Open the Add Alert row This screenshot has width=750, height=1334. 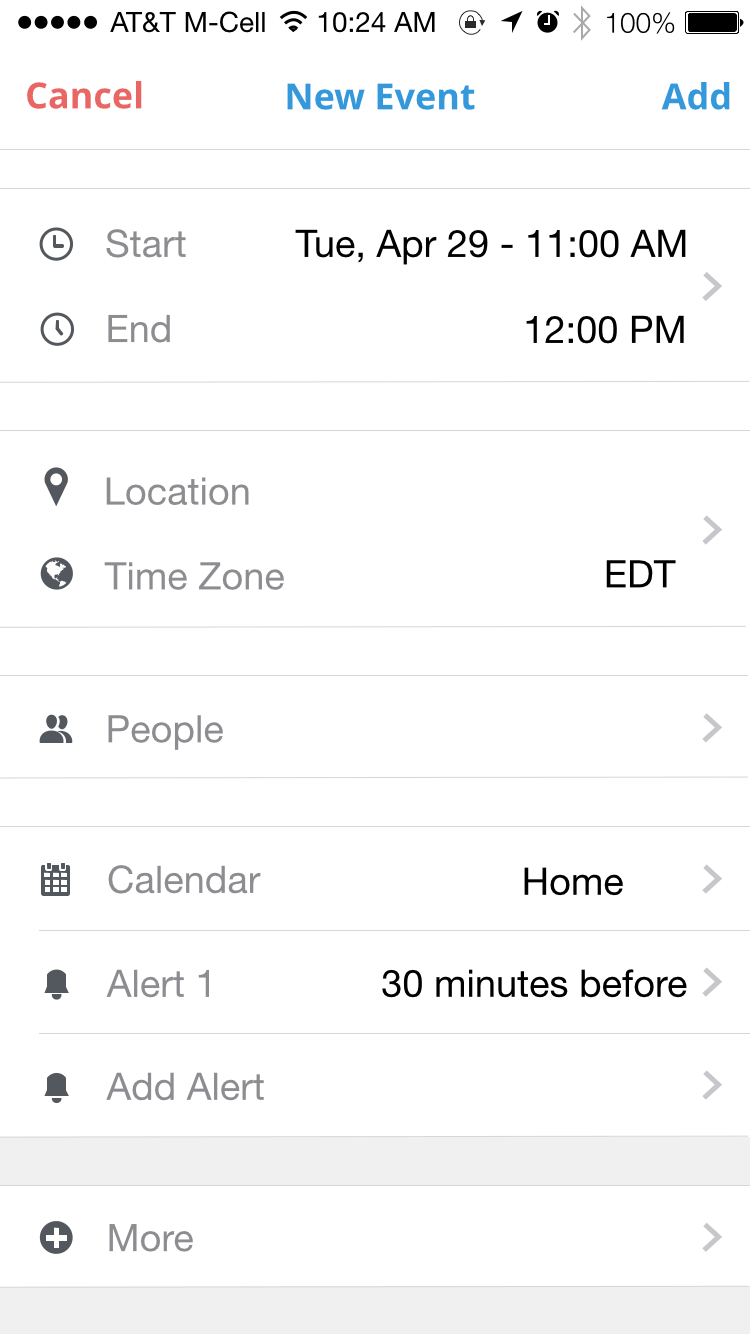point(375,1086)
